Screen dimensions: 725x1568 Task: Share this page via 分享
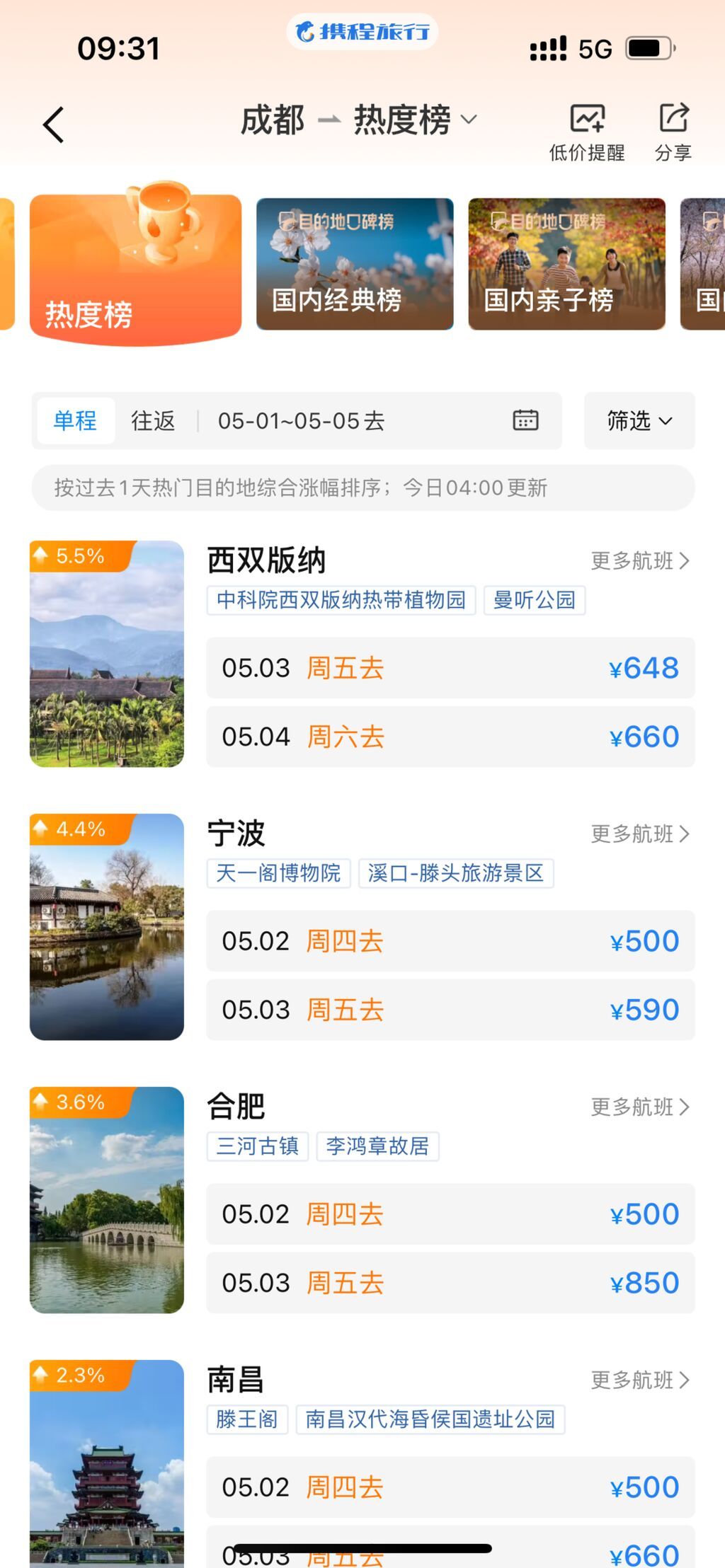(673, 131)
